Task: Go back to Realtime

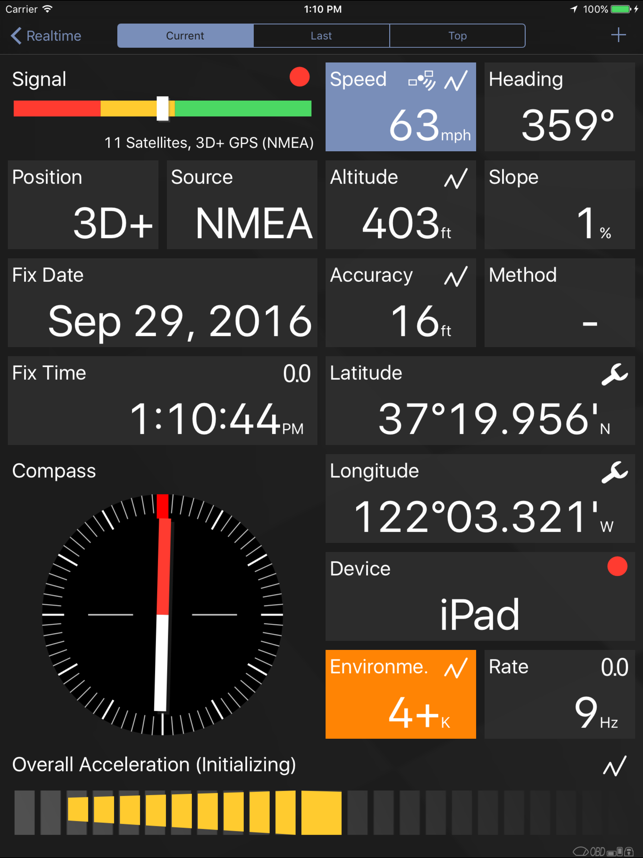Action: point(46,36)
